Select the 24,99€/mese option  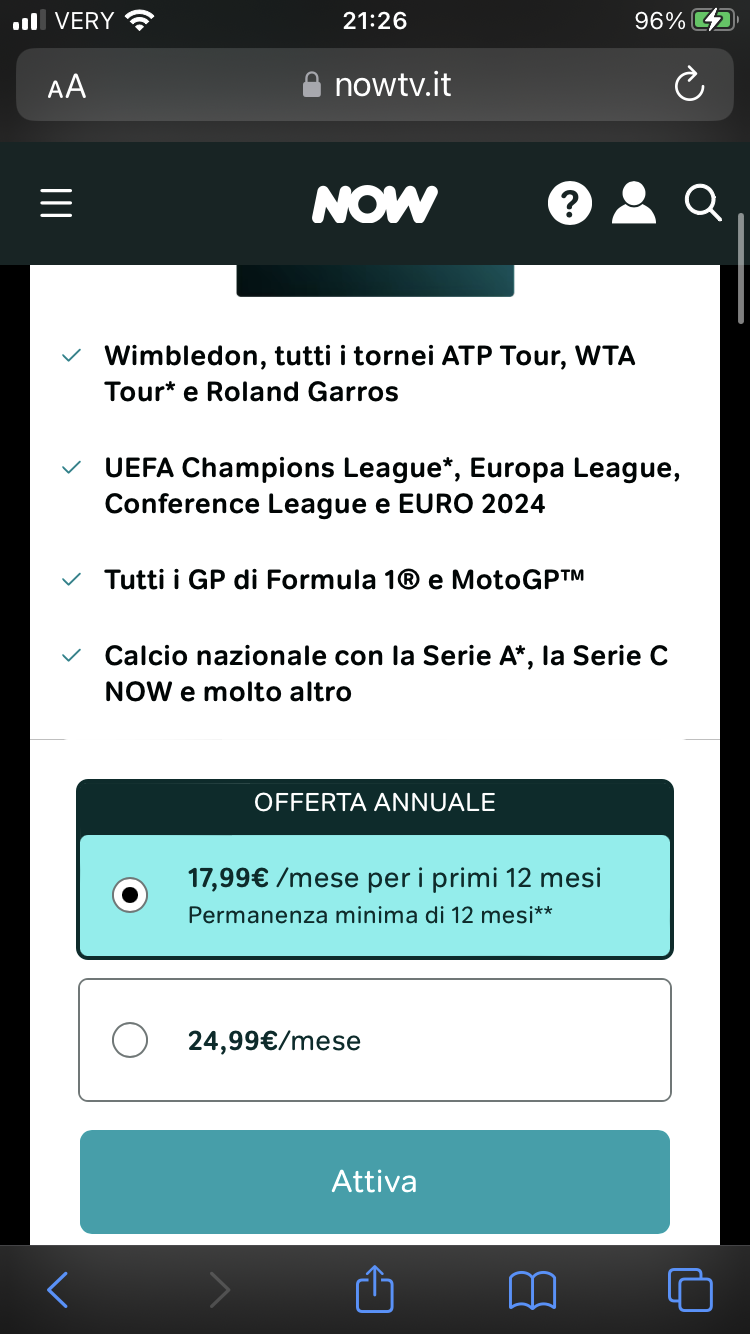375,1040
